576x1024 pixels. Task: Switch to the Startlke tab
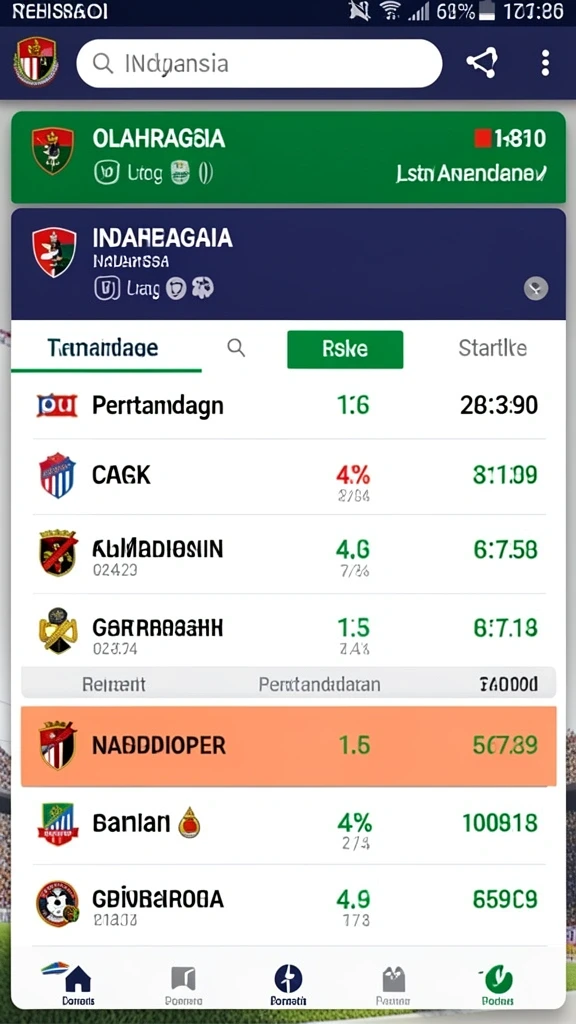pyautogui.click(x=492, y=348)
